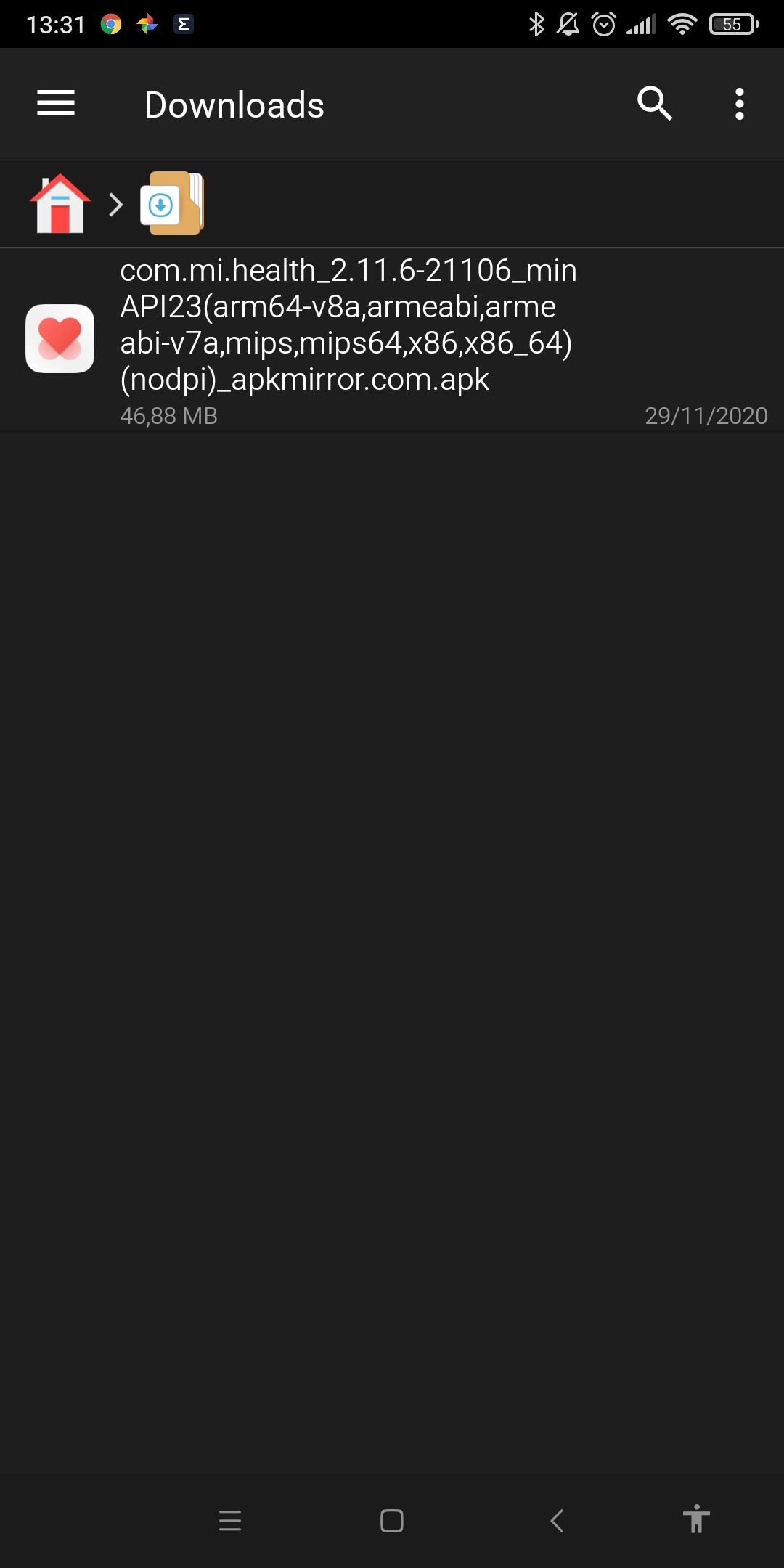Open the overflow options menu
The image size is (784, 1568).
click(x=739, y=104)
